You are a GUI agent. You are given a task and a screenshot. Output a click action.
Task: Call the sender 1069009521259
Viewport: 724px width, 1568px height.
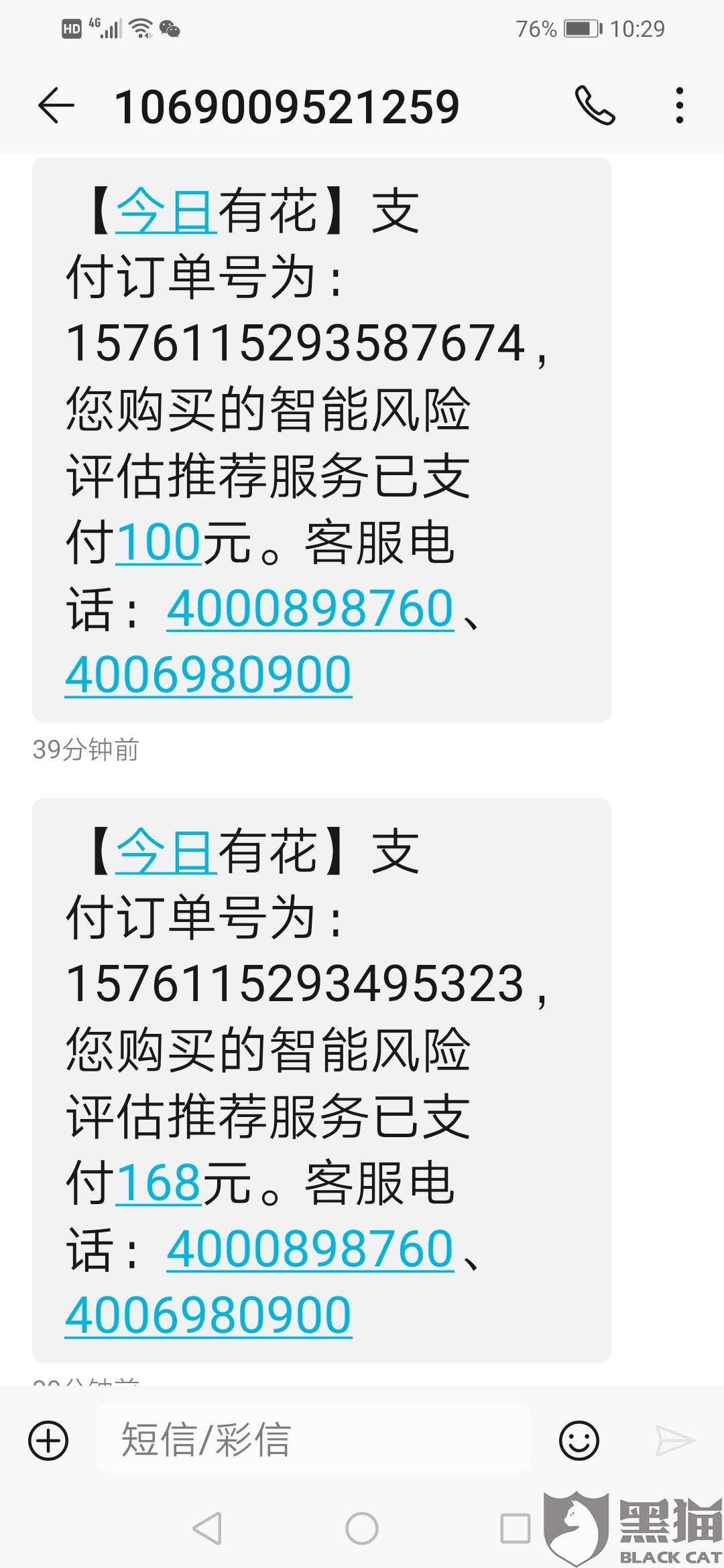[595, 106]
